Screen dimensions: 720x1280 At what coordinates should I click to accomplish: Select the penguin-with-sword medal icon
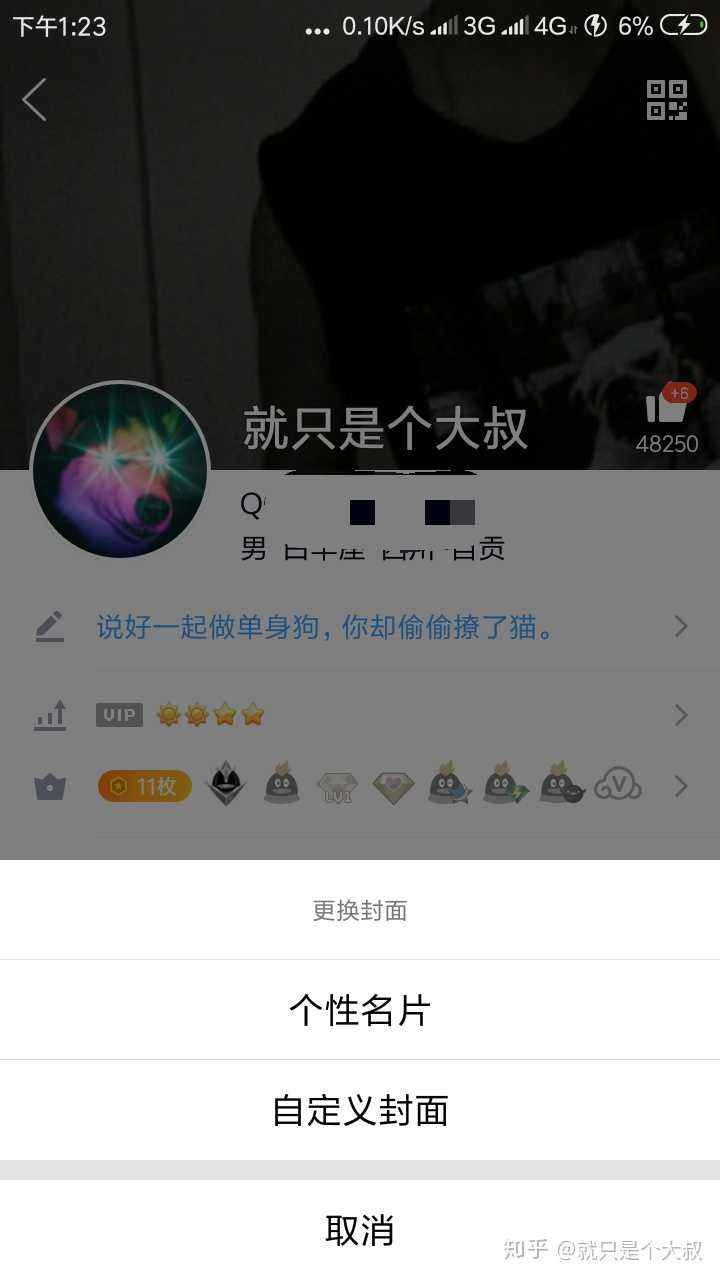(x=449, y=786)
